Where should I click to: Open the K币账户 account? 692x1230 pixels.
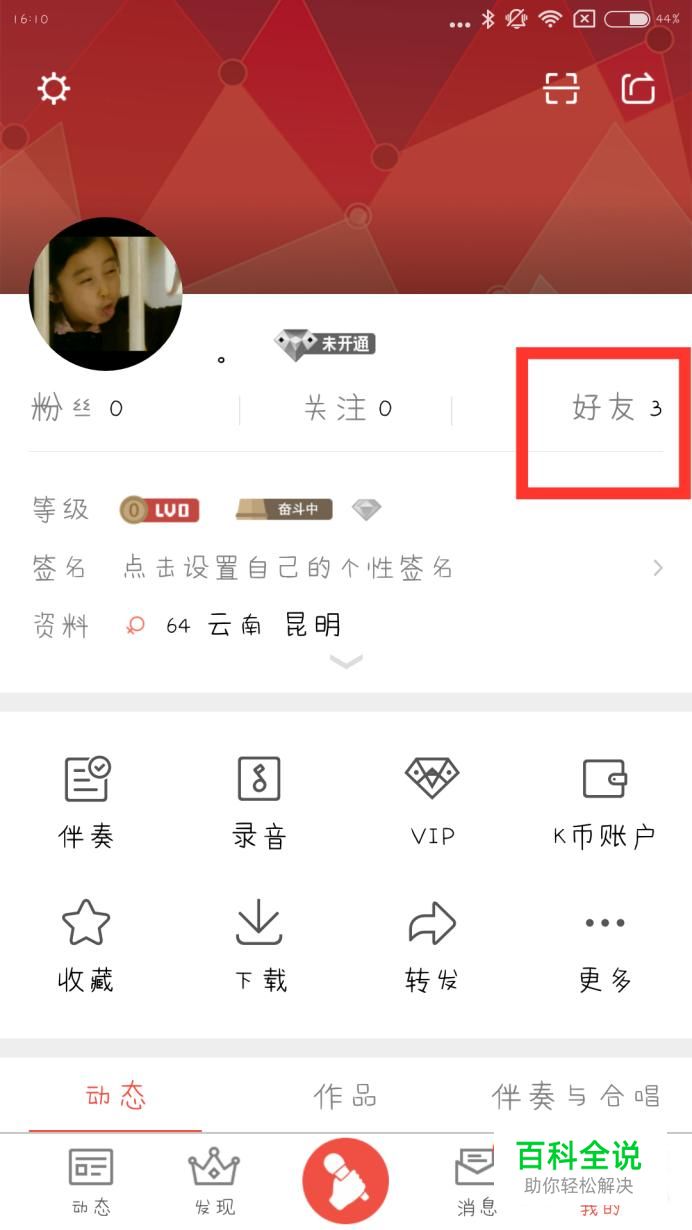tap(604, 801)
